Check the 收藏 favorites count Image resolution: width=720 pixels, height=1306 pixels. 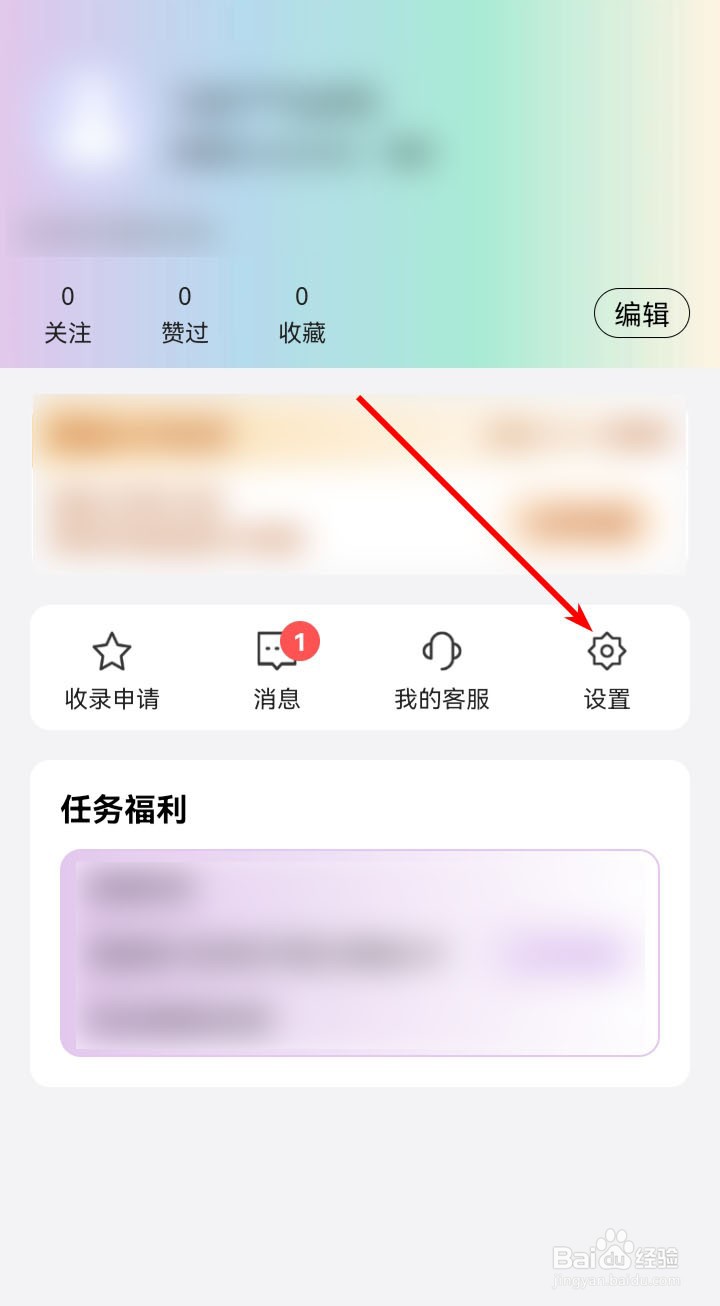coord(300,313)
